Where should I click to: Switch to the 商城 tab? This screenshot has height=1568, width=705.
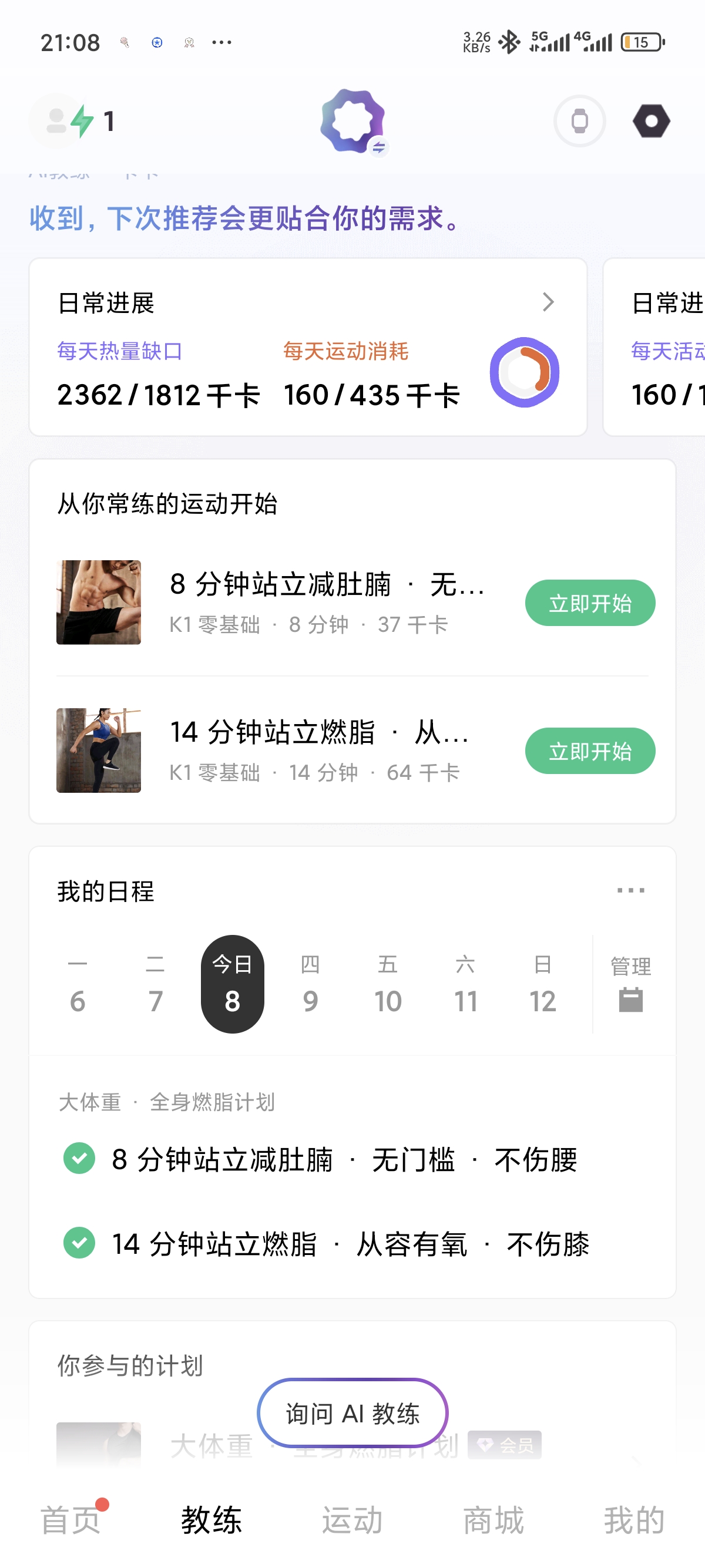pos(493,1519)
